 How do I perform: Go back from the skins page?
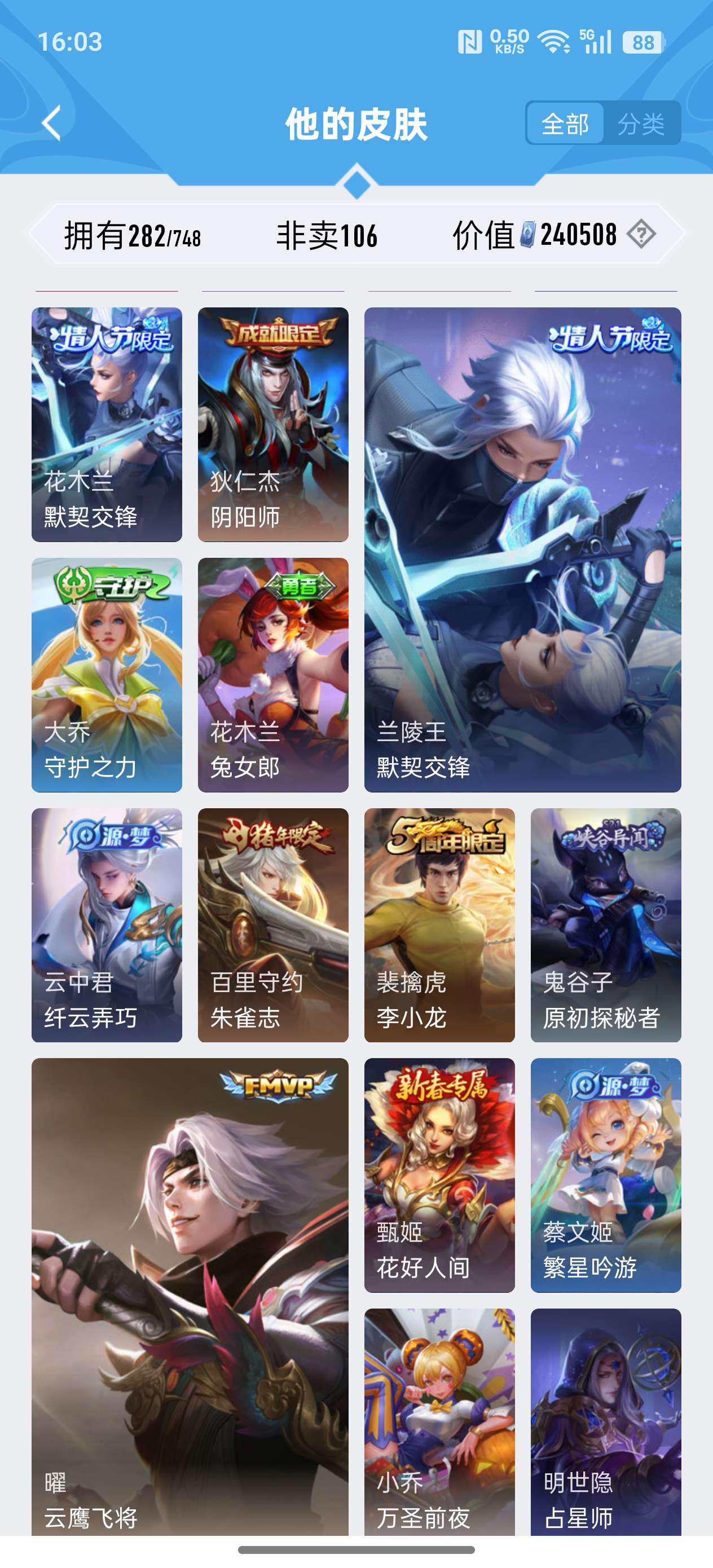point(52,124)
